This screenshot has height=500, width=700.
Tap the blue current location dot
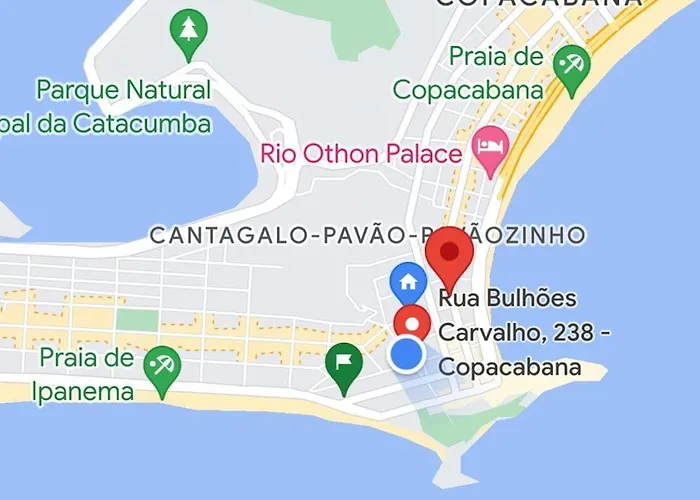coord(406,355)
